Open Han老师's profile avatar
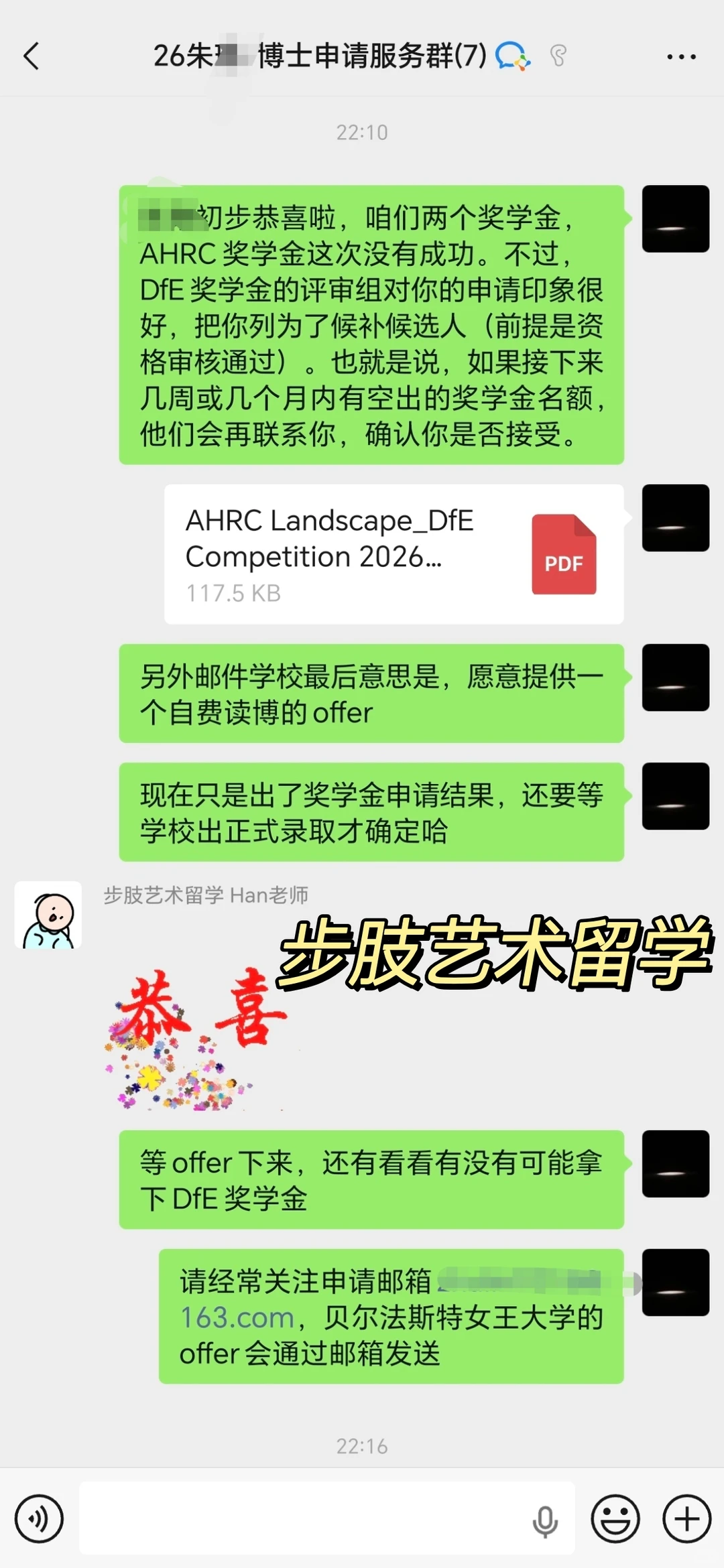The width and height of the screenshot is (724, 1568). [x=48, y=915]
